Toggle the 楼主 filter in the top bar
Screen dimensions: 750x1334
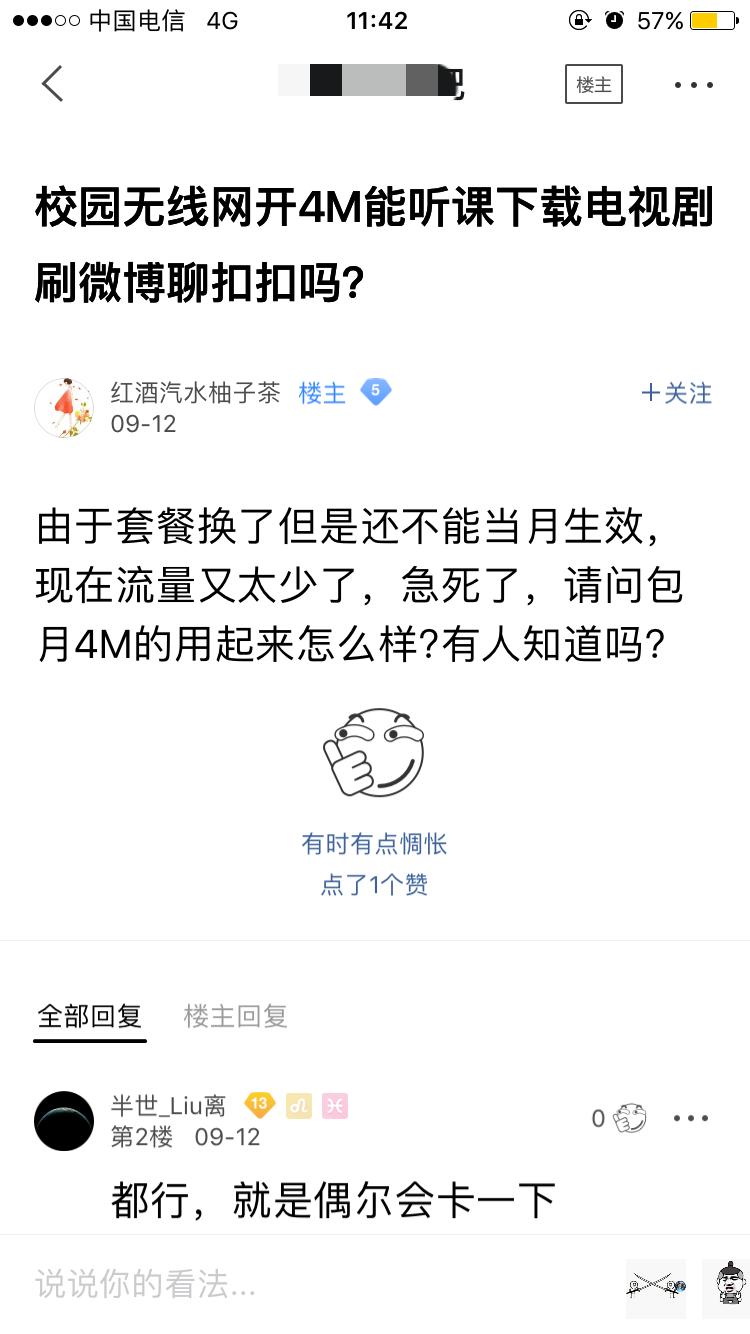click(x=594, y=85)
